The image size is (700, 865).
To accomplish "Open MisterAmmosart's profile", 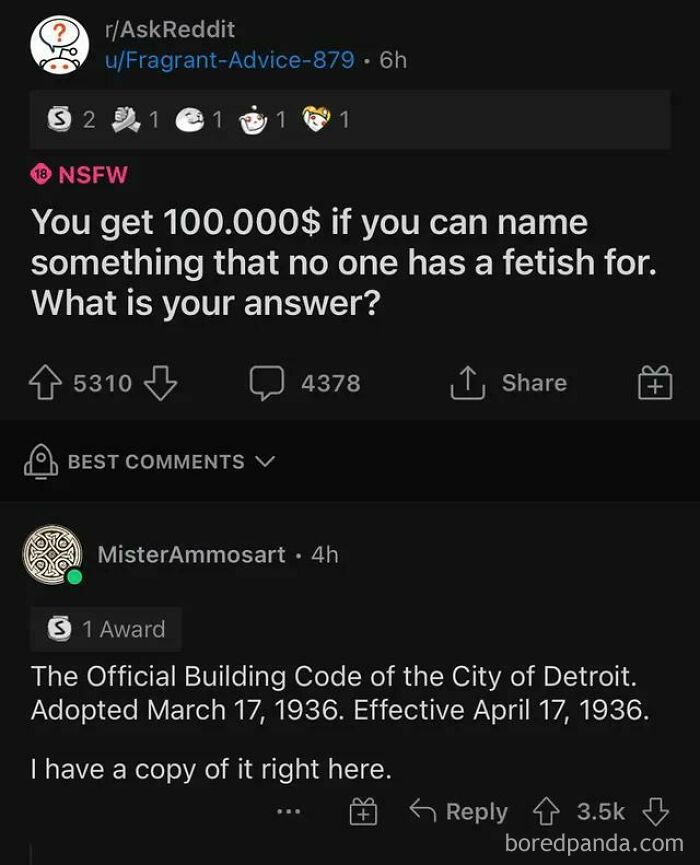I will pyautogui.click(x=191, y=554).
